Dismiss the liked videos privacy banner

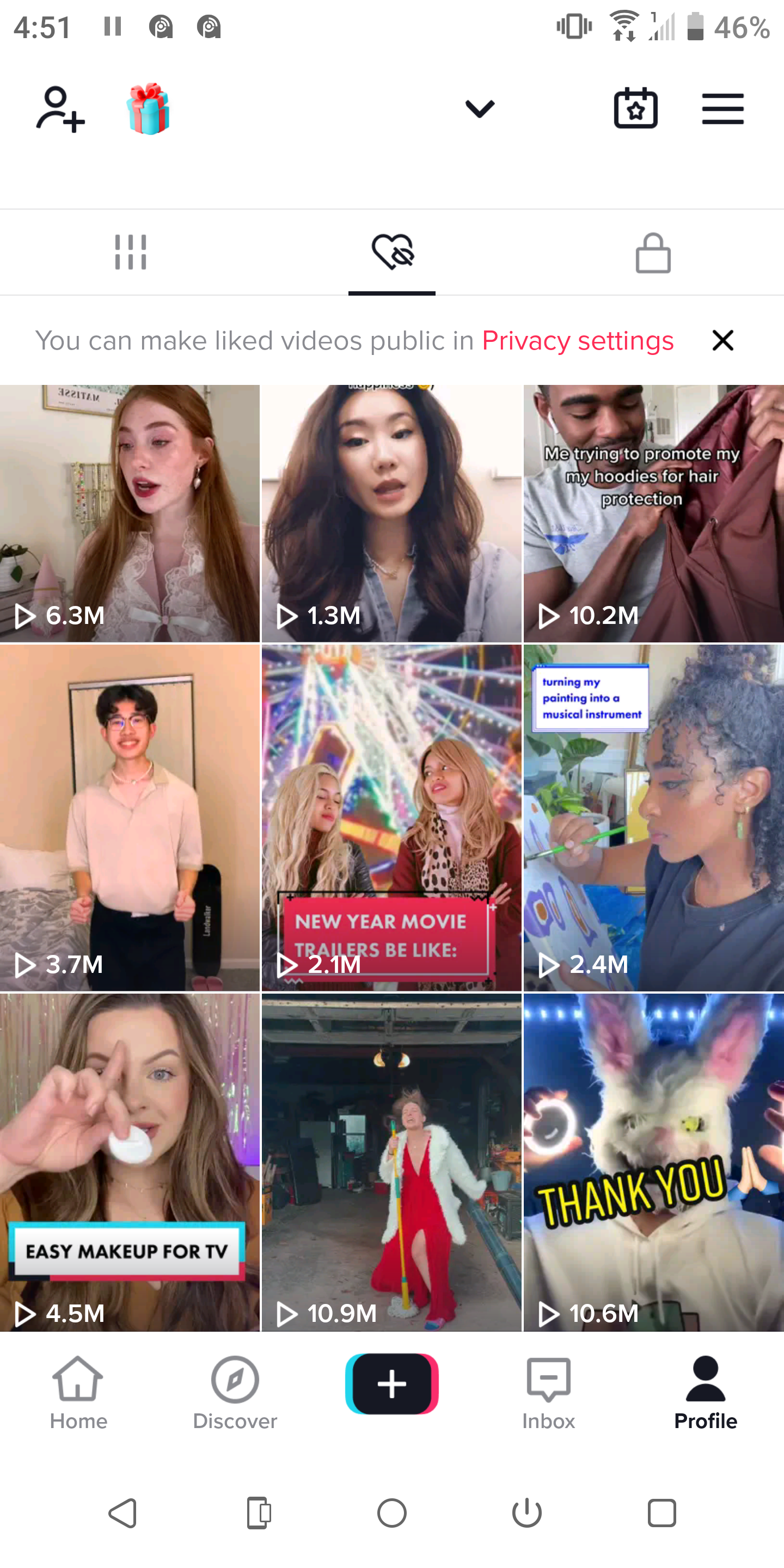722,341
